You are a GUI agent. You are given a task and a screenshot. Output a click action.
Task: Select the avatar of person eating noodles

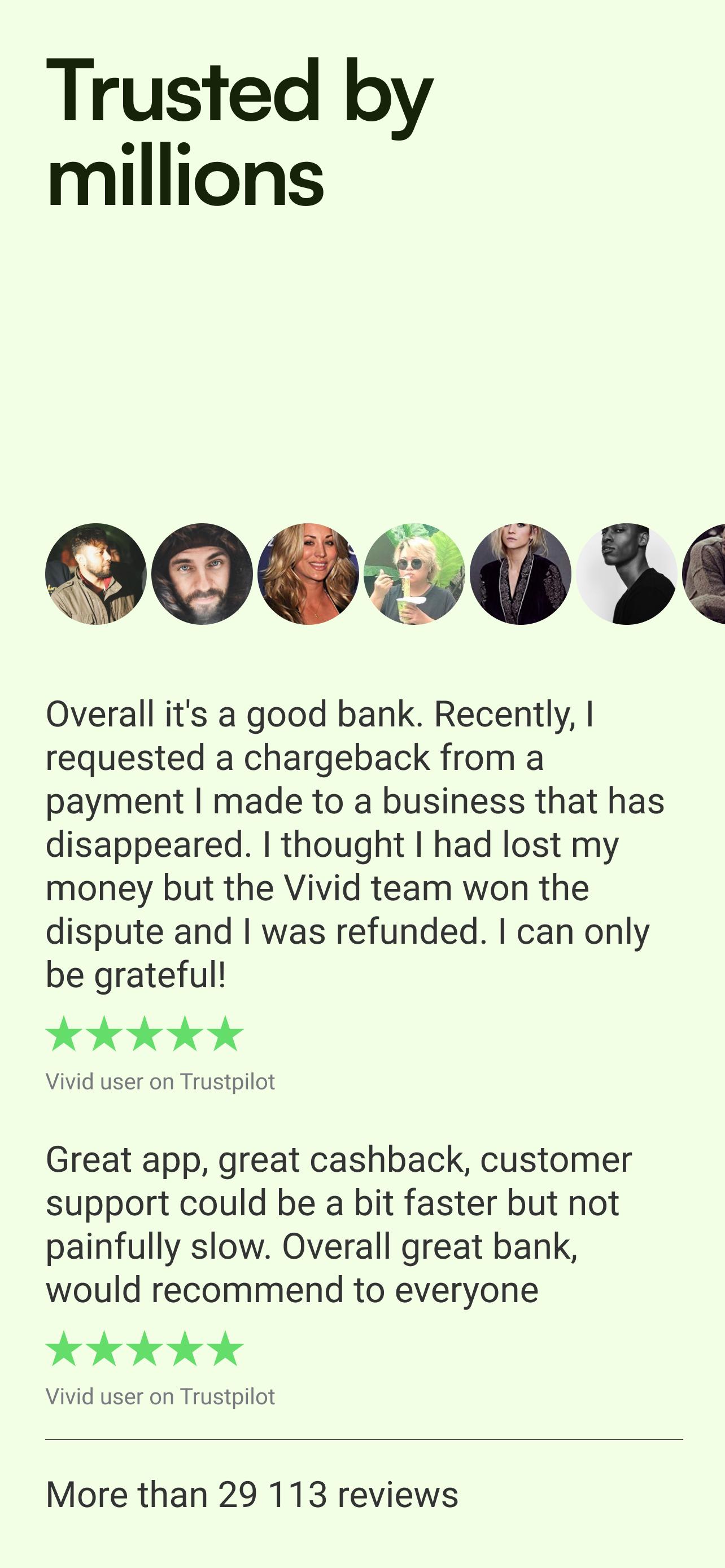(414, 573)
